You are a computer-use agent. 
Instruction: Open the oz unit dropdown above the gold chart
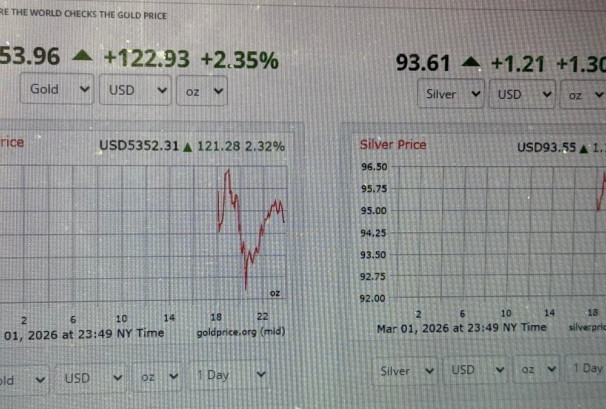coord(202,91)
